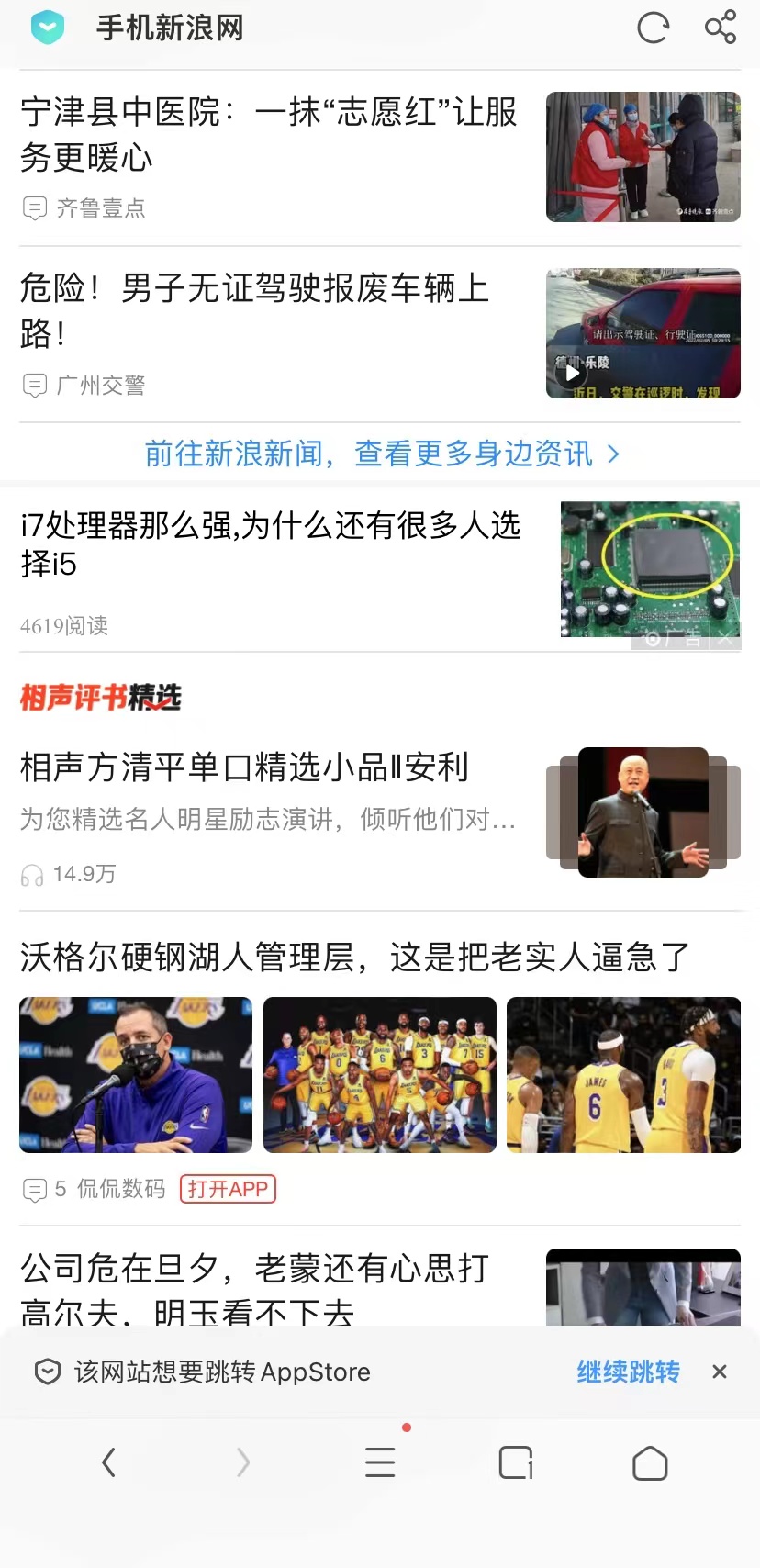Open the browser menu with the red dot

tap(380, 1462)
